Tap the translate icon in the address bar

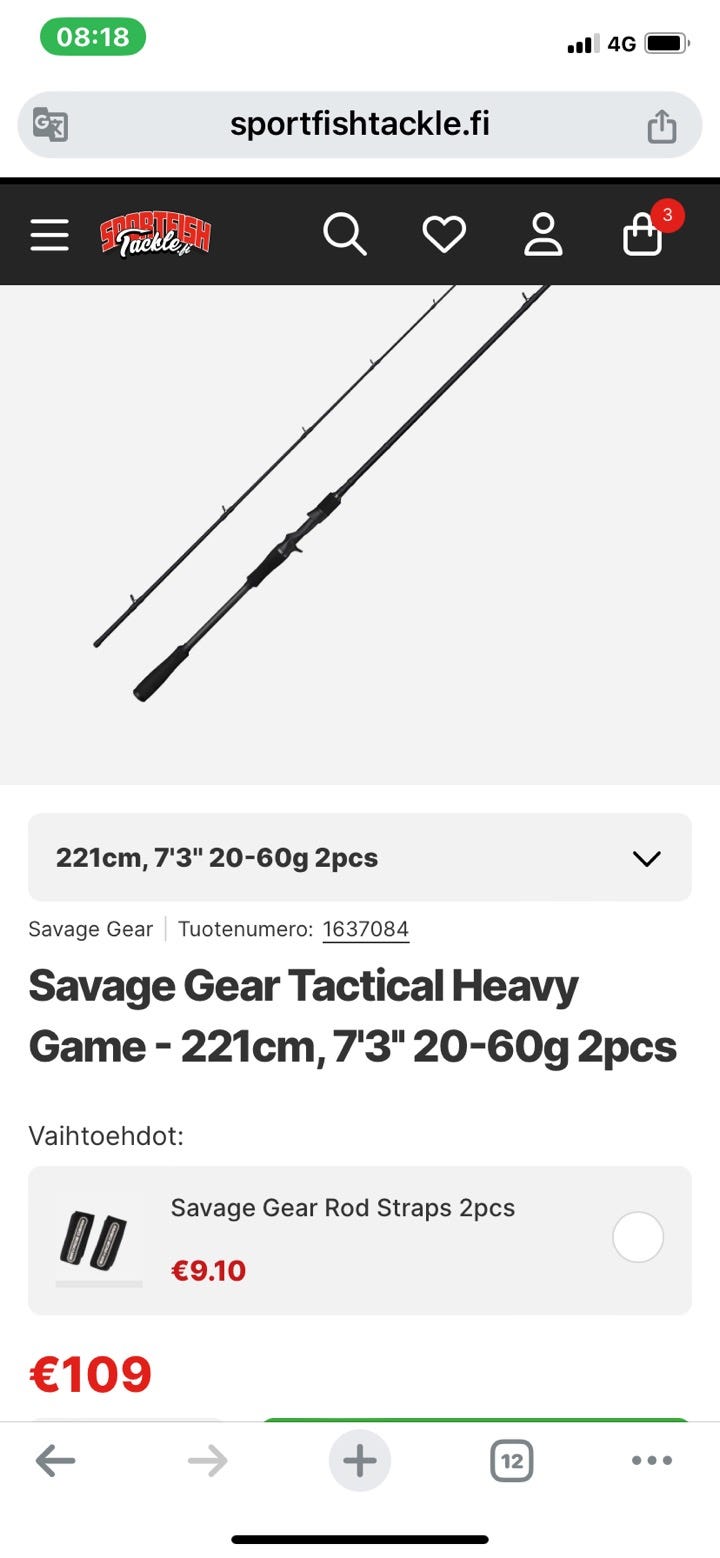click(x=50, y=125)
